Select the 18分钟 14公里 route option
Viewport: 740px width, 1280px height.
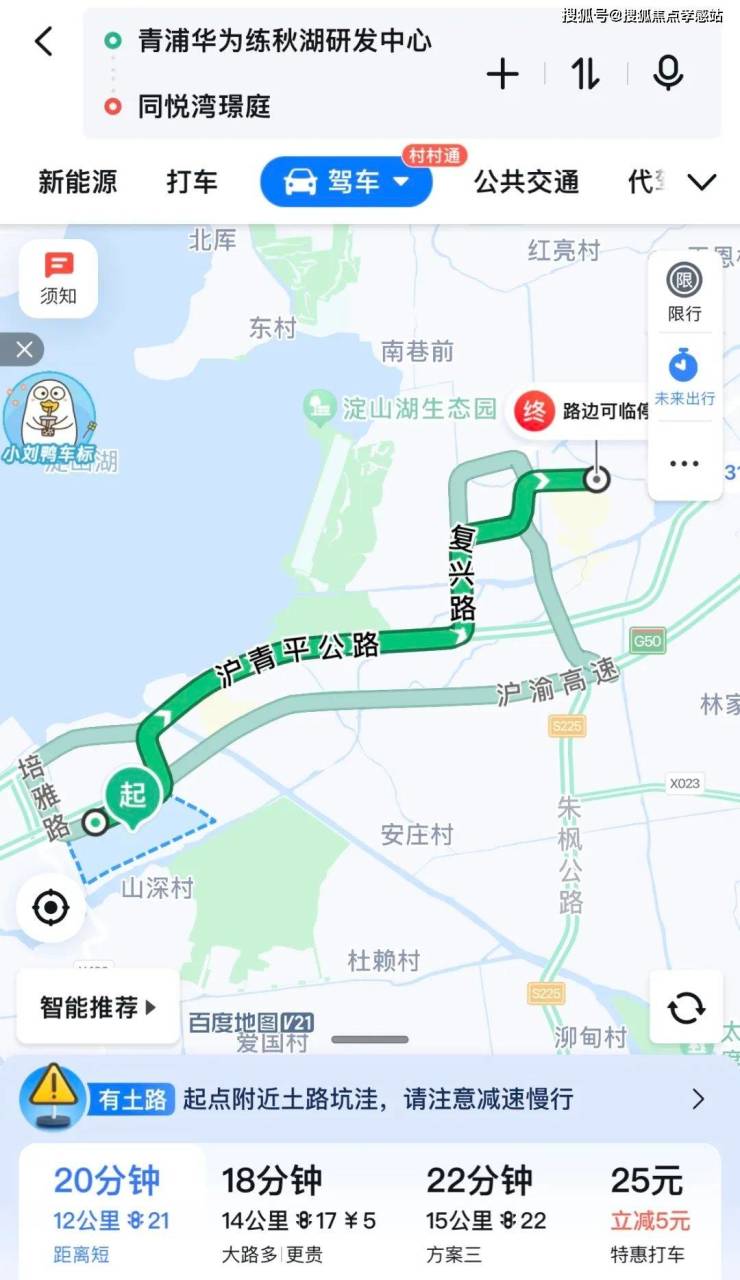(x=298, y=1212)
